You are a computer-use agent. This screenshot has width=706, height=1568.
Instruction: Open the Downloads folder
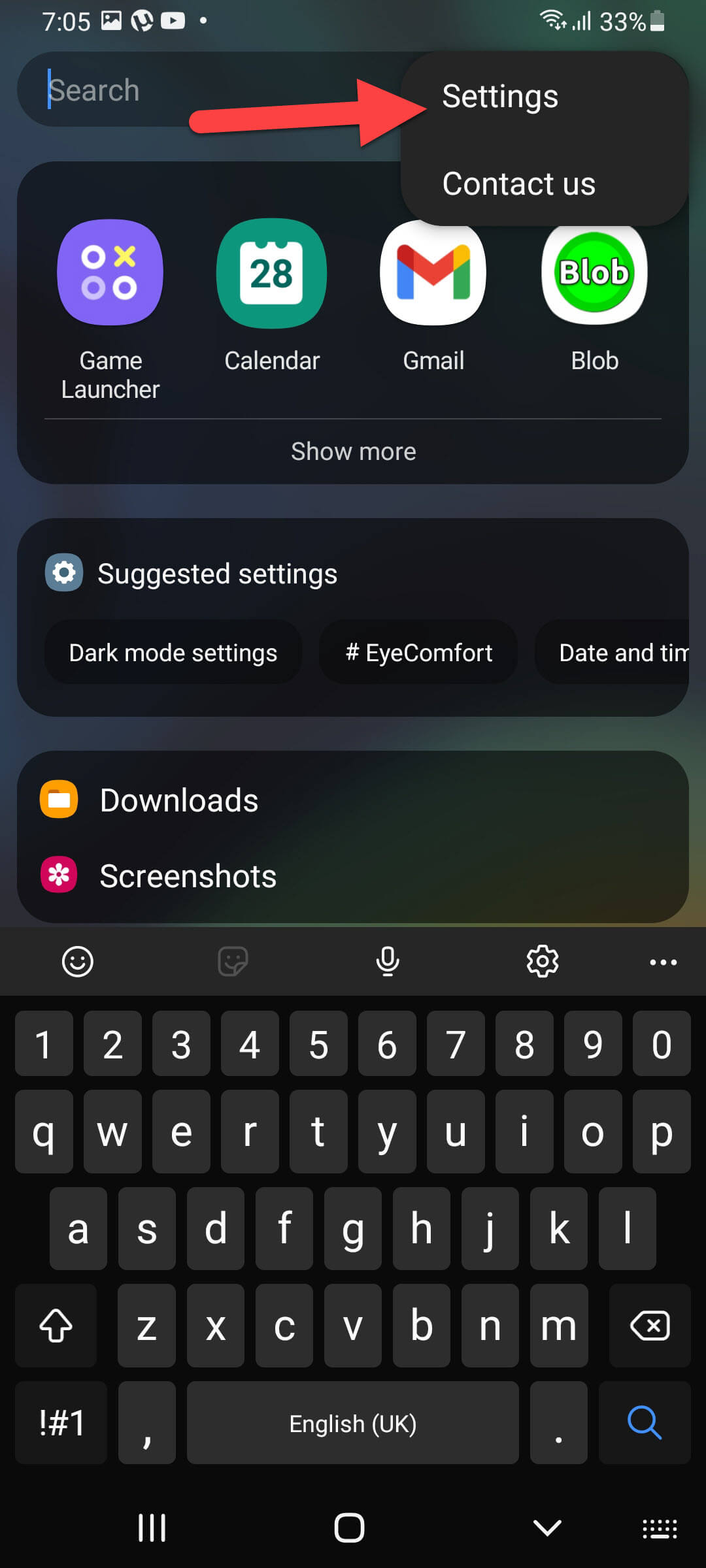(x=178, y=800)
